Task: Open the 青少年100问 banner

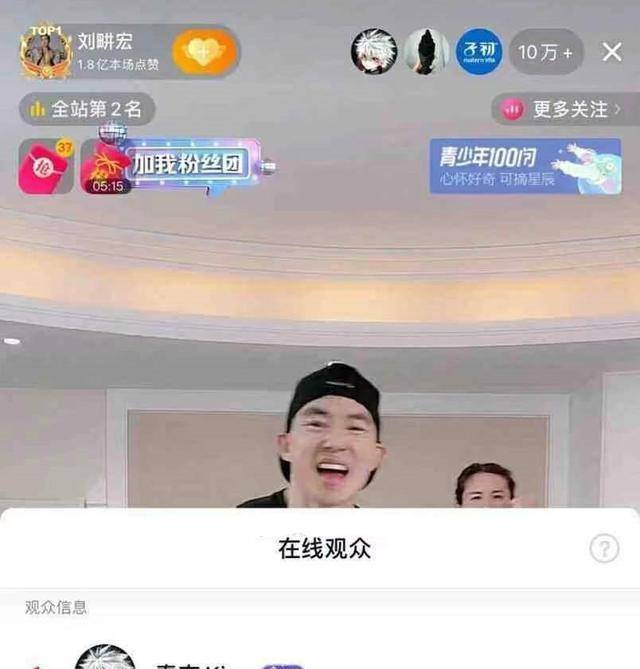Action: tap(525, 166)
